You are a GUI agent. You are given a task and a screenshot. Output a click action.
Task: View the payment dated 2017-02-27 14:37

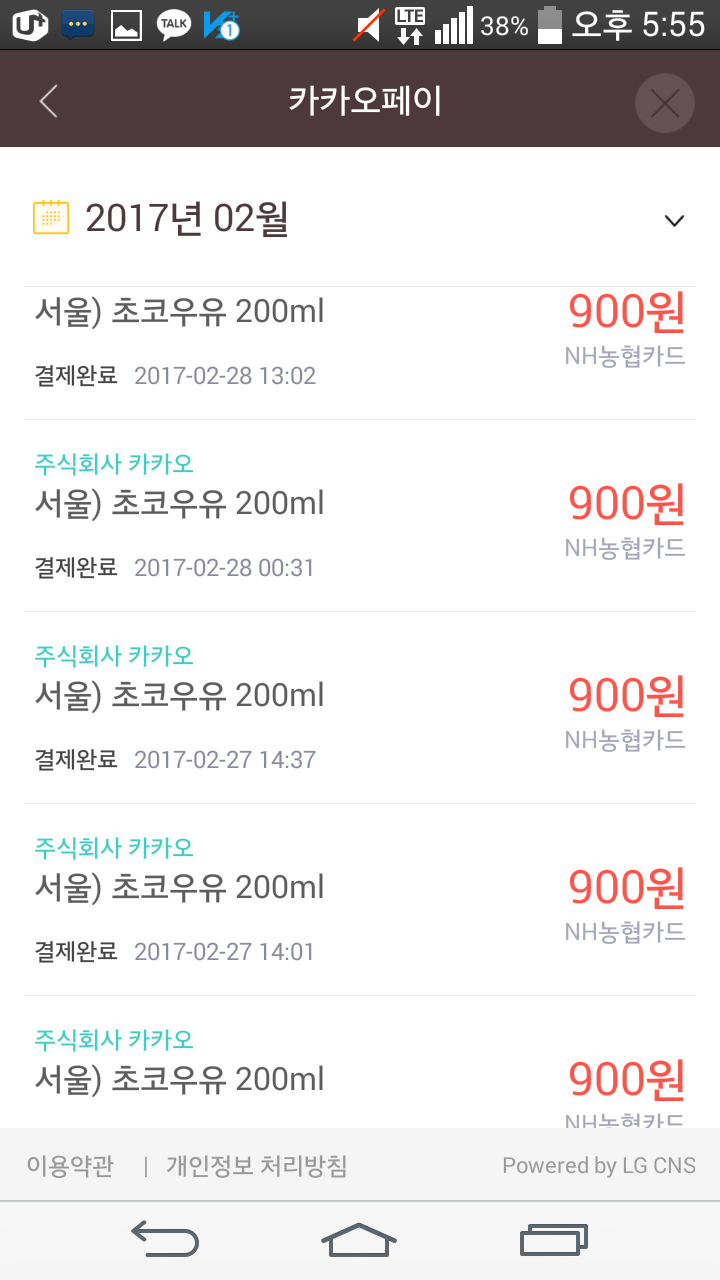point(360,708)
